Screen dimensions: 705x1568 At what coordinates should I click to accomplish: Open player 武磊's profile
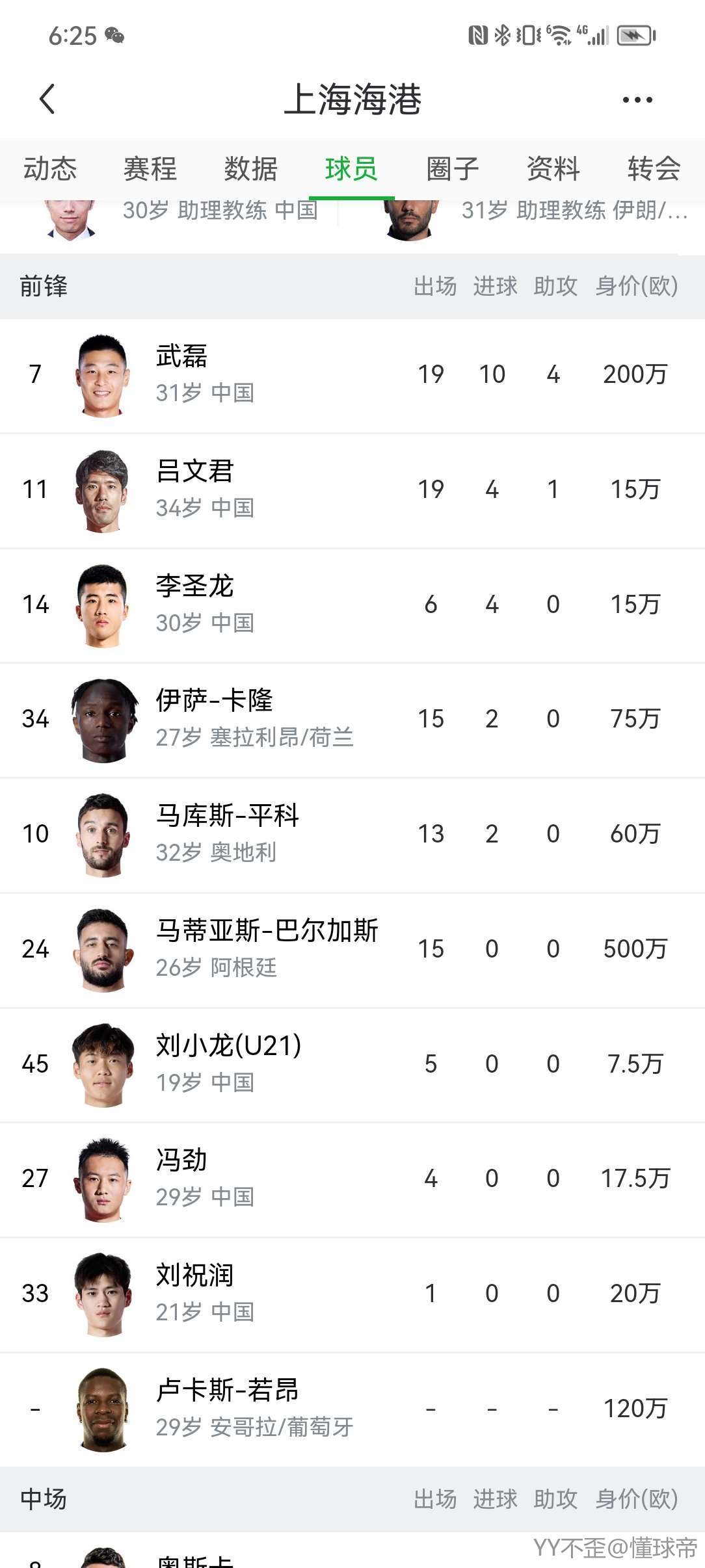[352, 376]
